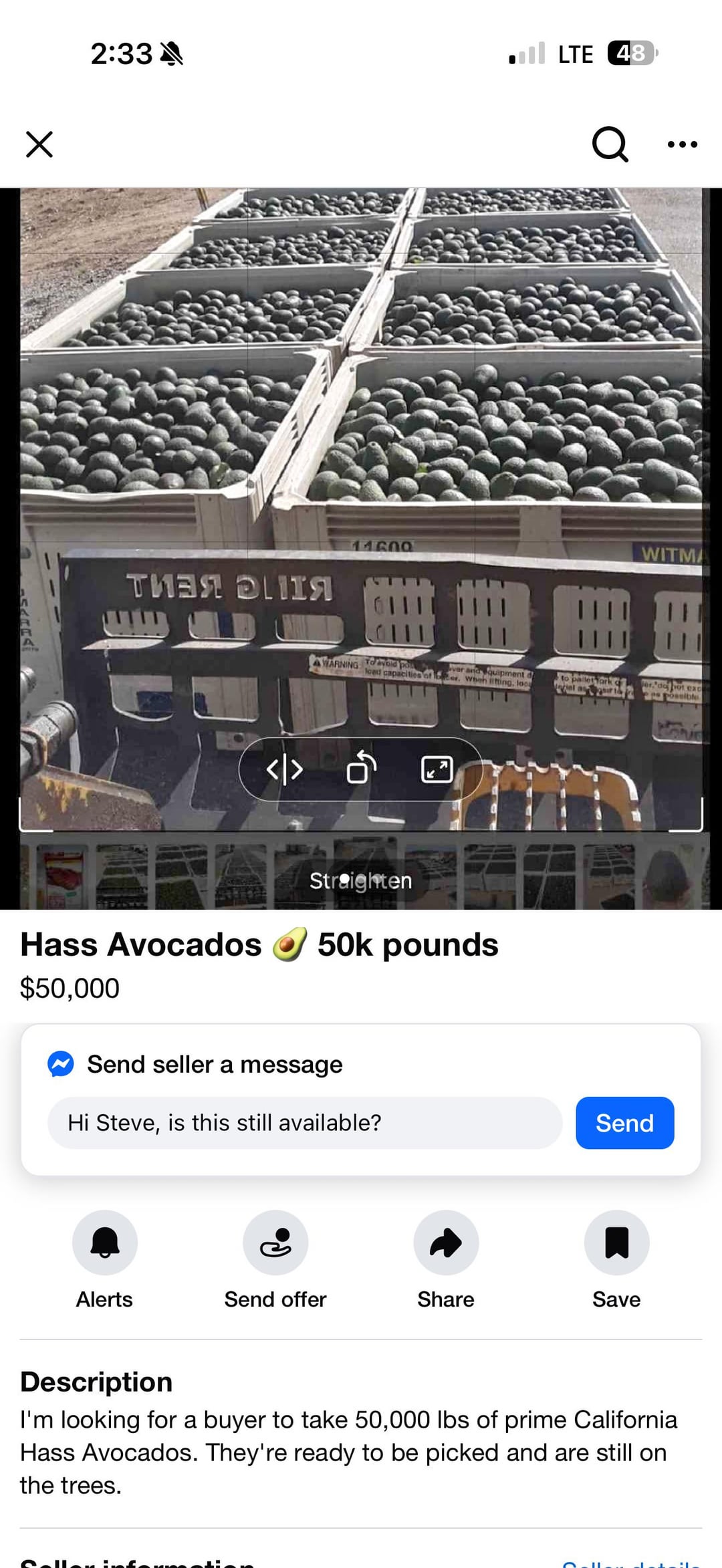This screenshot has height=1568, width=722.
Task: Open marketplace search
Action: [610, 144]
